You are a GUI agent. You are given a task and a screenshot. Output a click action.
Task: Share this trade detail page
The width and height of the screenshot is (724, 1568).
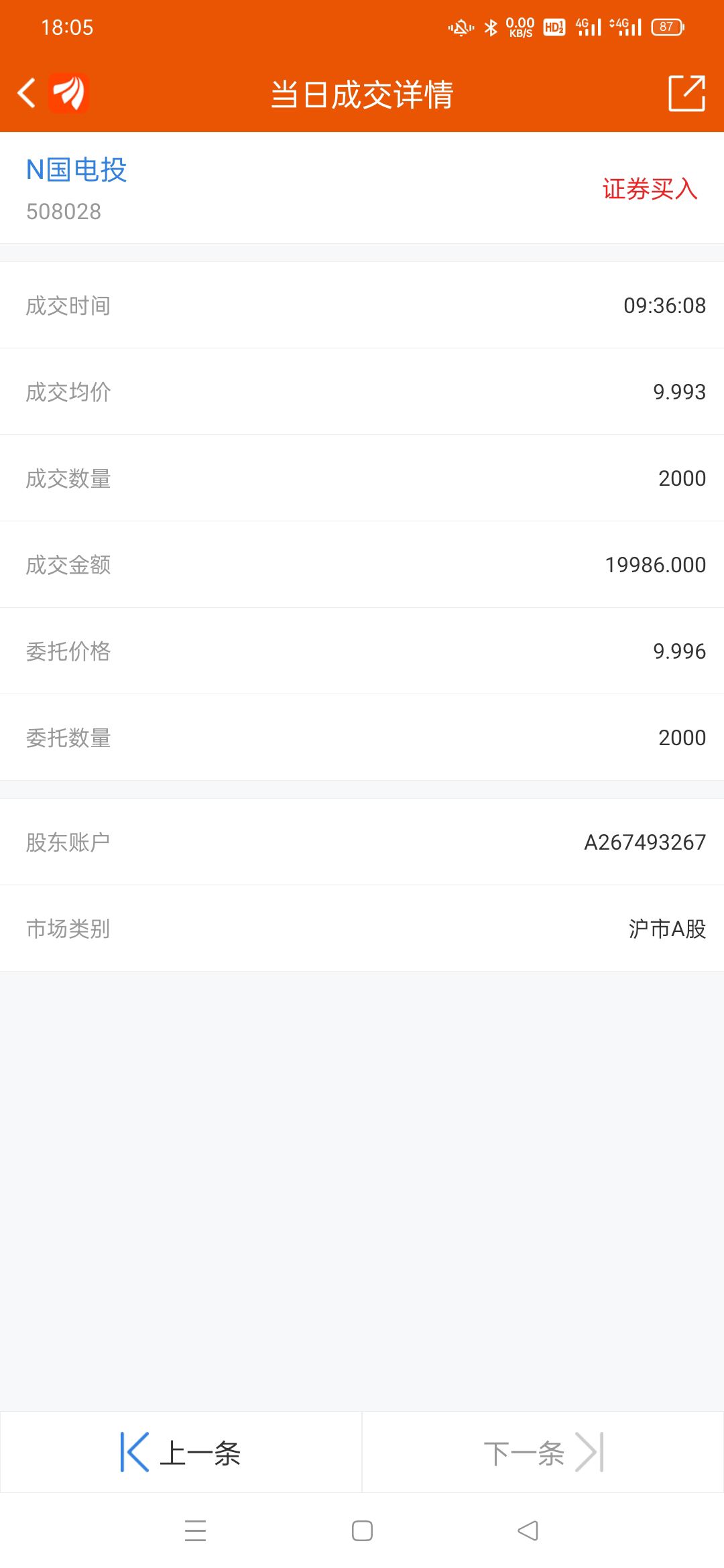[686, 93]
